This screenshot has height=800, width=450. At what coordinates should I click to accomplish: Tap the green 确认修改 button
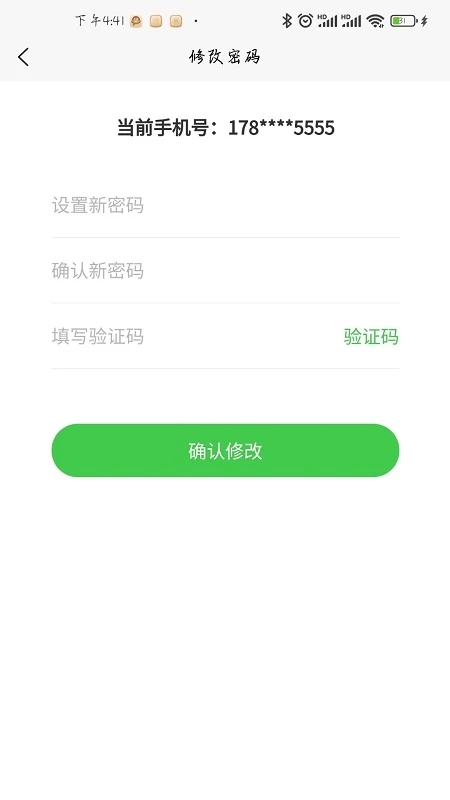click(x=225, y=451)
